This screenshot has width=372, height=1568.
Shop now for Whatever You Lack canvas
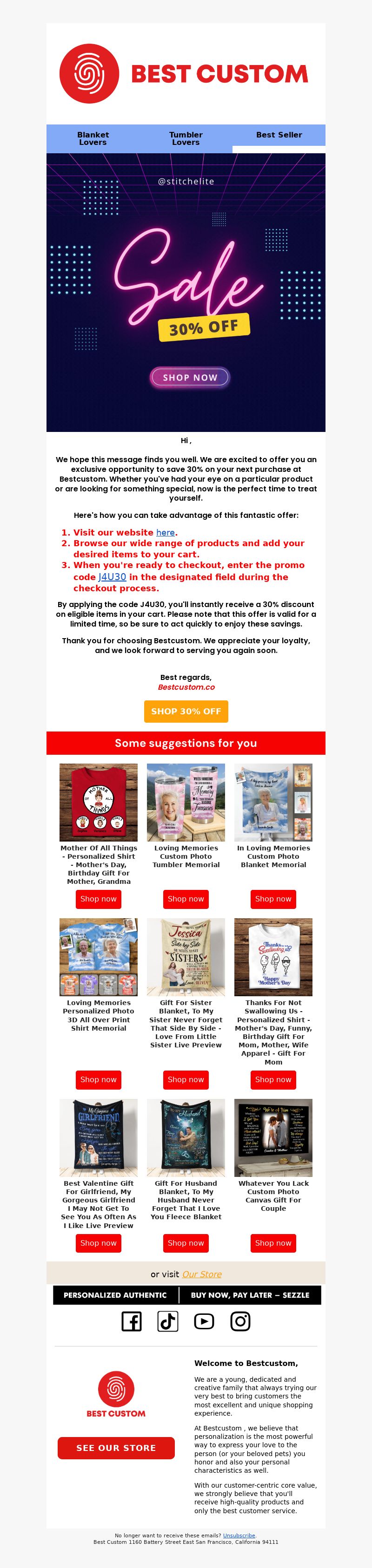pos(273,1243)
